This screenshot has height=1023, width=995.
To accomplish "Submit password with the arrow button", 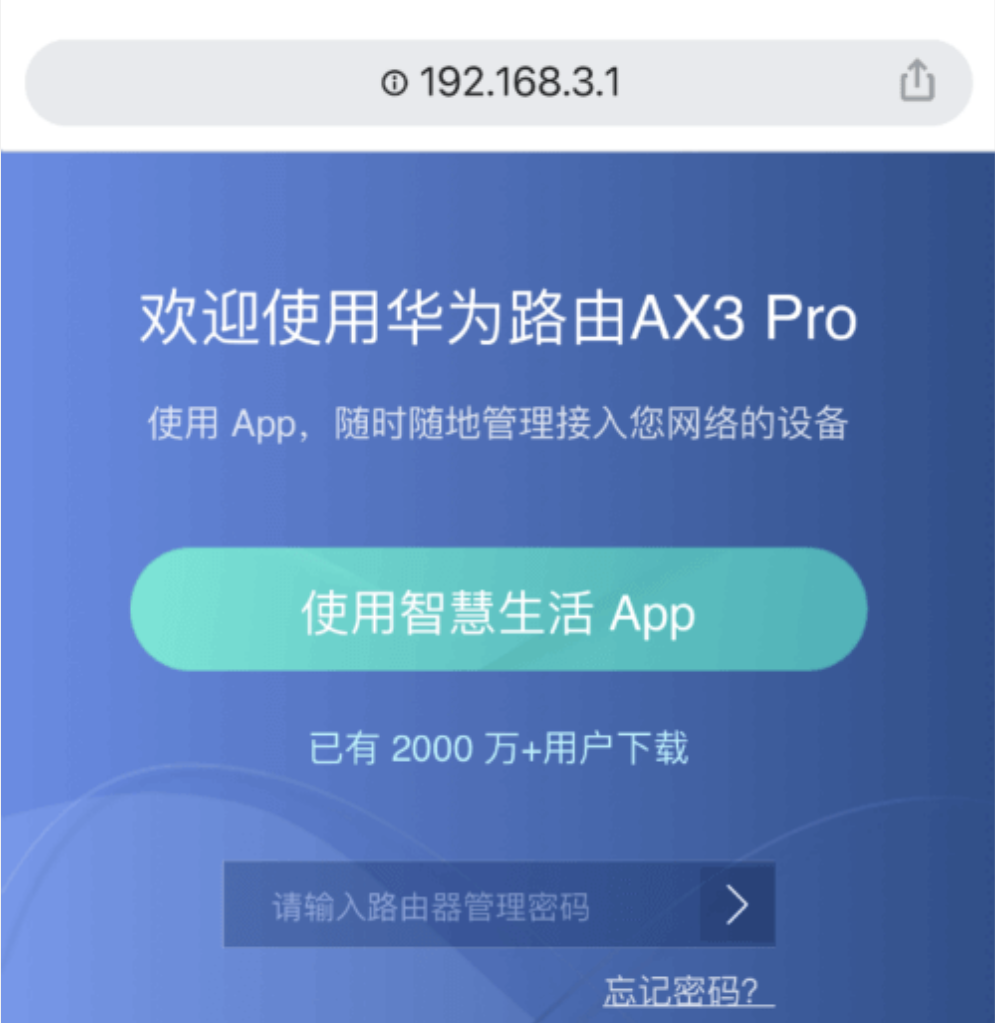I will point(737,906).
